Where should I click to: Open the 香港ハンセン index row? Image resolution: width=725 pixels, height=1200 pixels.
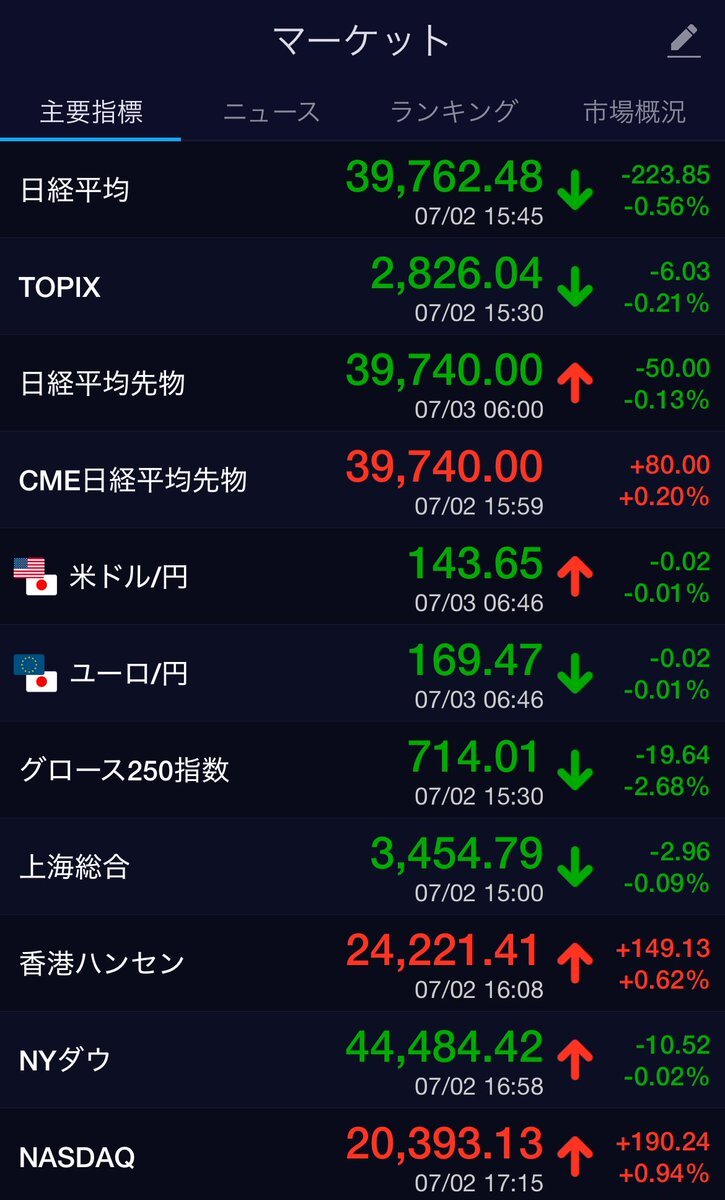[362, 964]
